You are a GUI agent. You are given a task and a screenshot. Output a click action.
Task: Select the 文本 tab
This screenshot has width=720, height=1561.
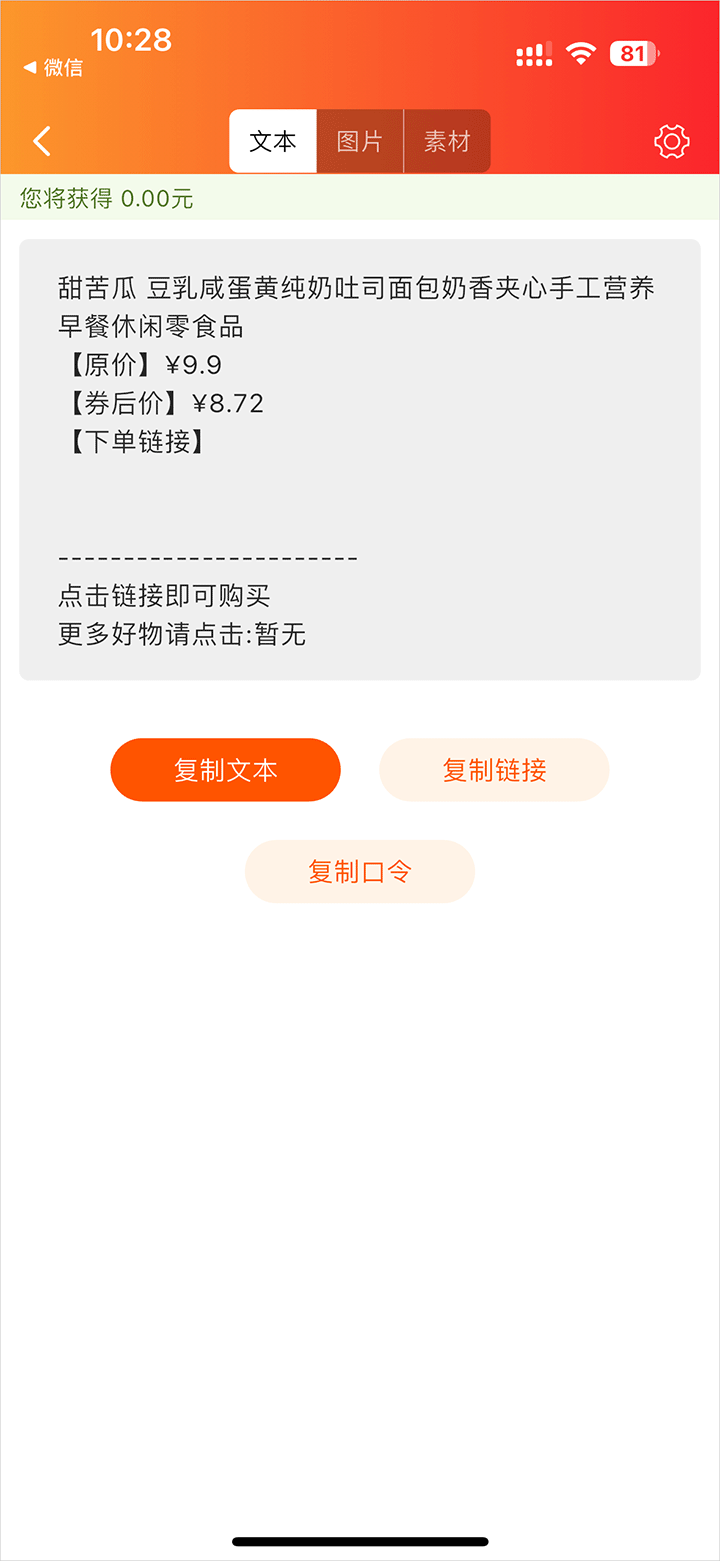[x=273, y=141]
